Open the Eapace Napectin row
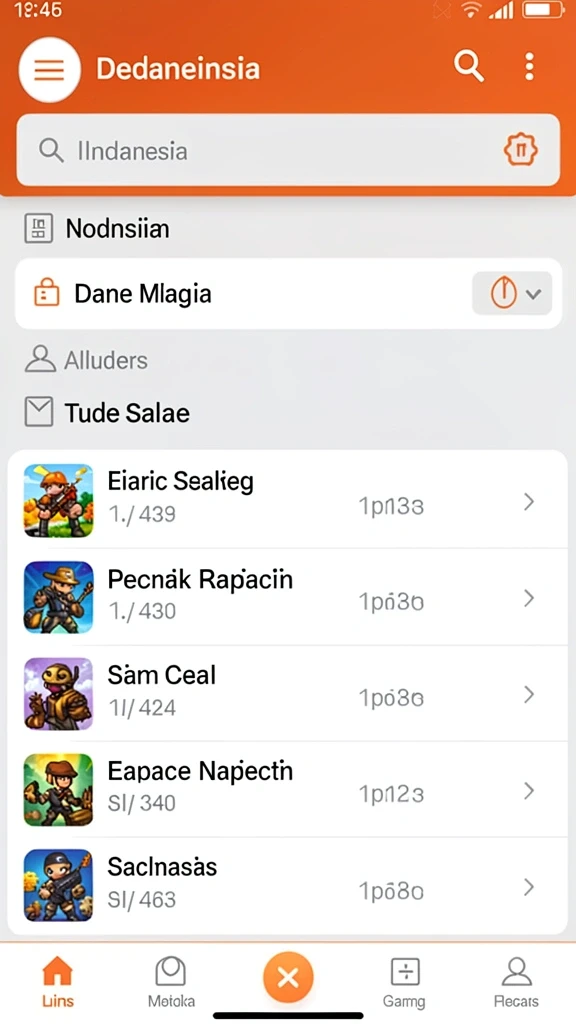The image size is (576, 1024). click(x=287, y=789)
